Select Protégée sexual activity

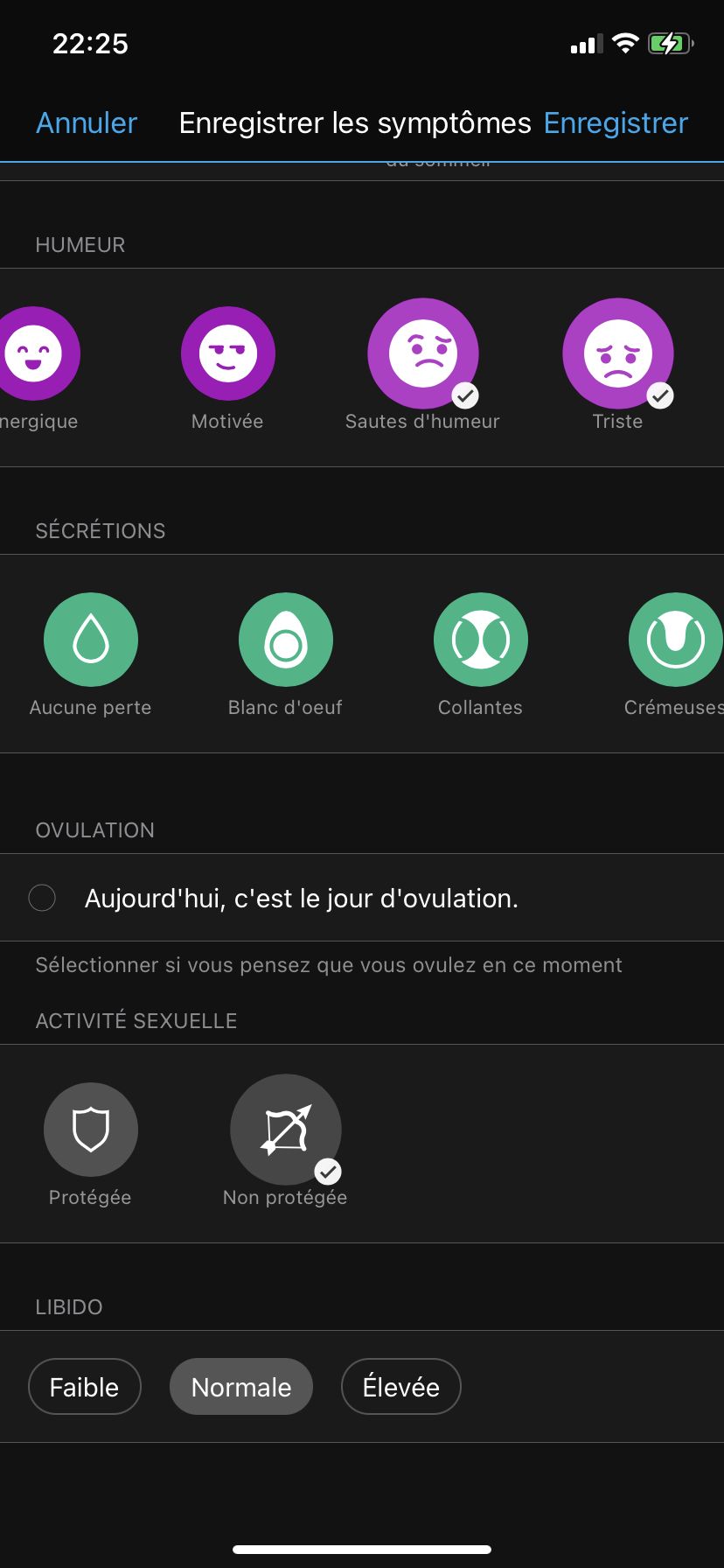pos(91,1130)
